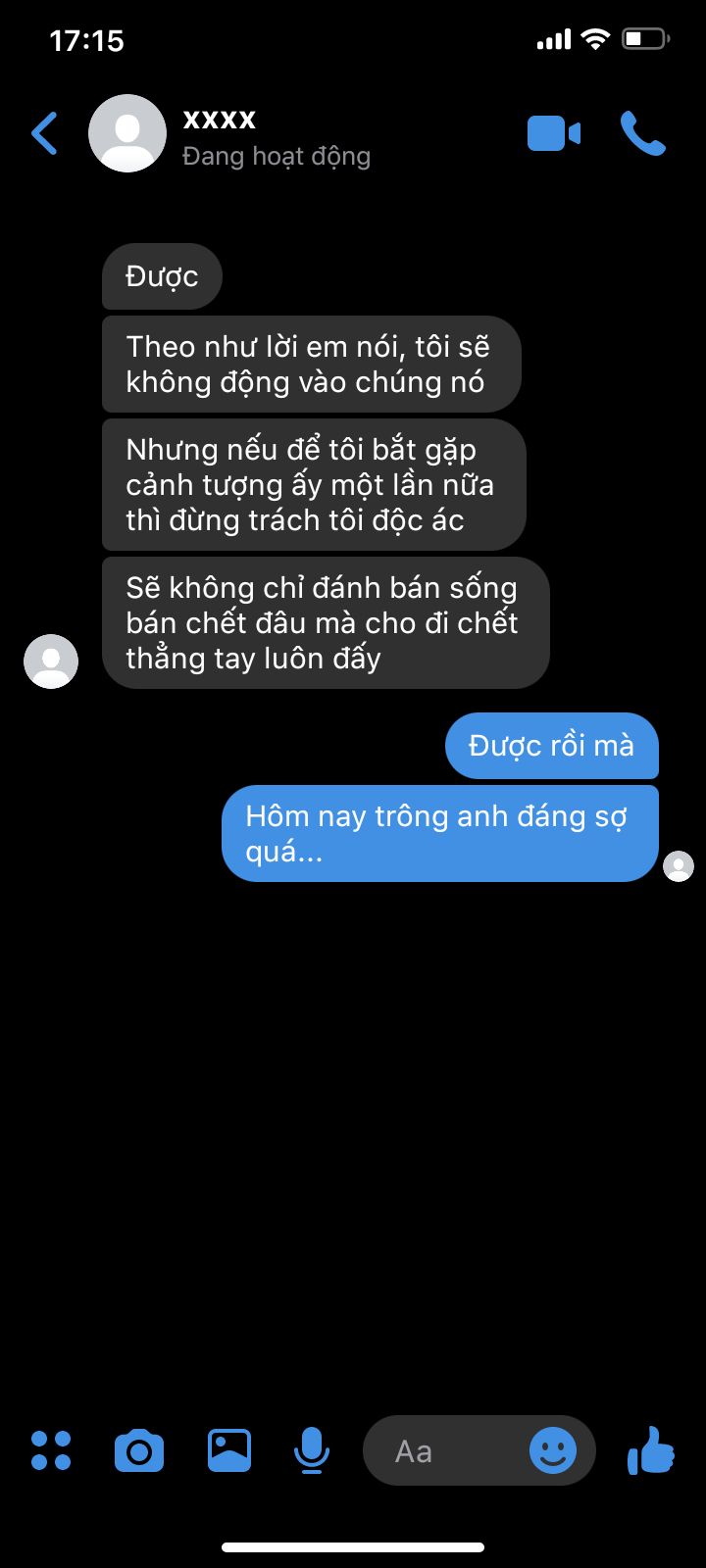
Task: Start a video call with xxxx
Action: coord(553,134)
